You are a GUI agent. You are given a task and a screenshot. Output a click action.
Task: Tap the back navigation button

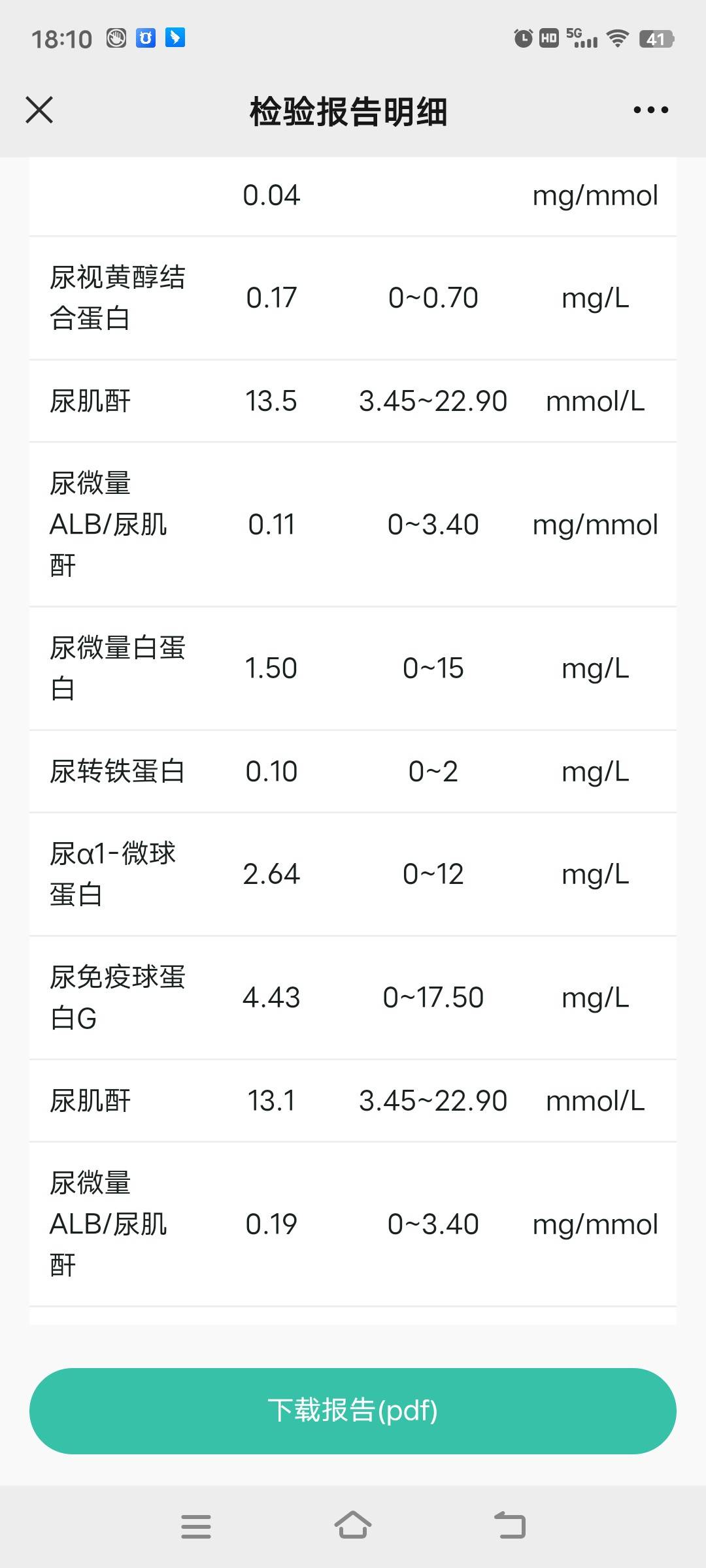[x=511, y=1526]
